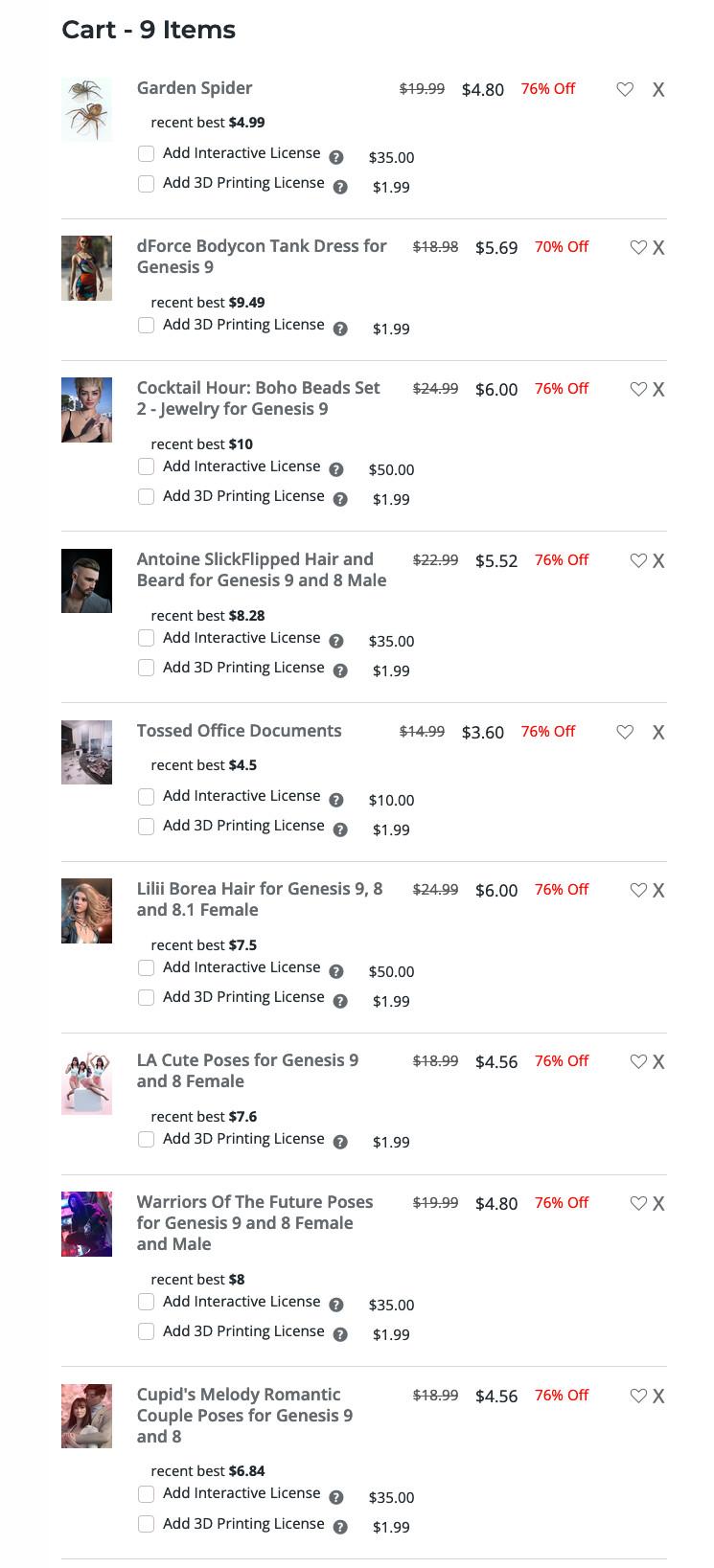Viewport: 714px width, 1568px height.
Task: Favorite Lilii Borea Hair with heart icon
Action: (x=638, y=890)
